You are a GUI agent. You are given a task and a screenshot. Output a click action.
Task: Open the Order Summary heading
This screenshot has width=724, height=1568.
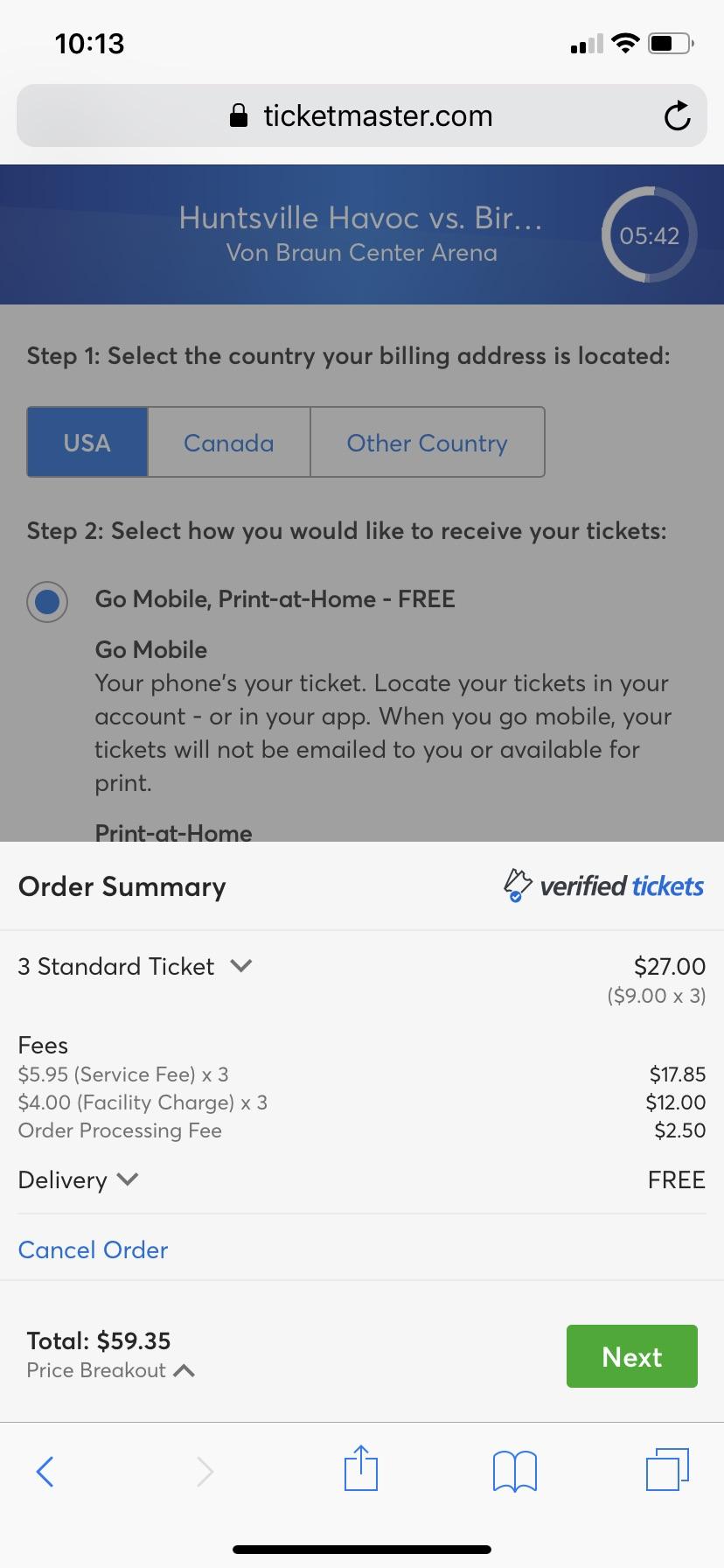[122, 886]
